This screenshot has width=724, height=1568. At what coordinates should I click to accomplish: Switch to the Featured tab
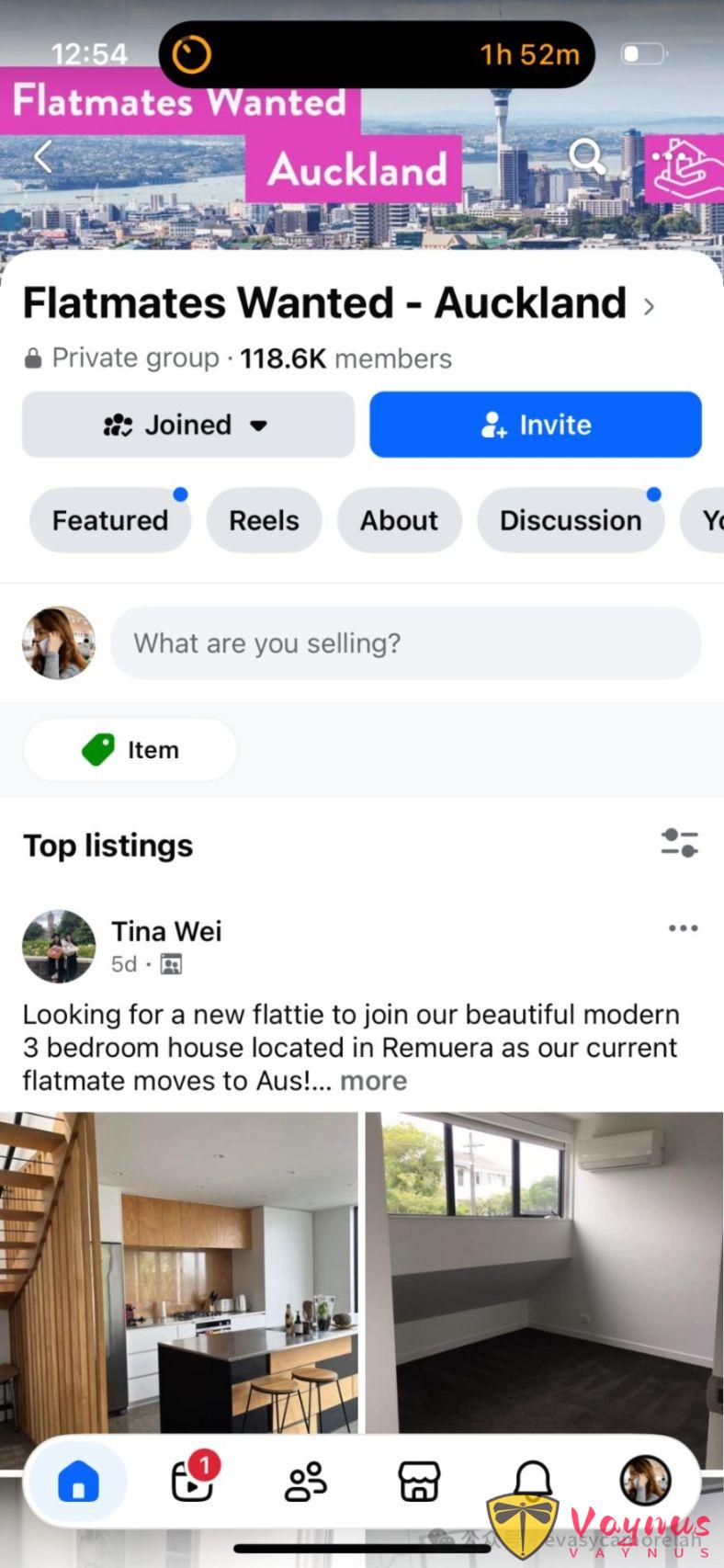[110, 520]
